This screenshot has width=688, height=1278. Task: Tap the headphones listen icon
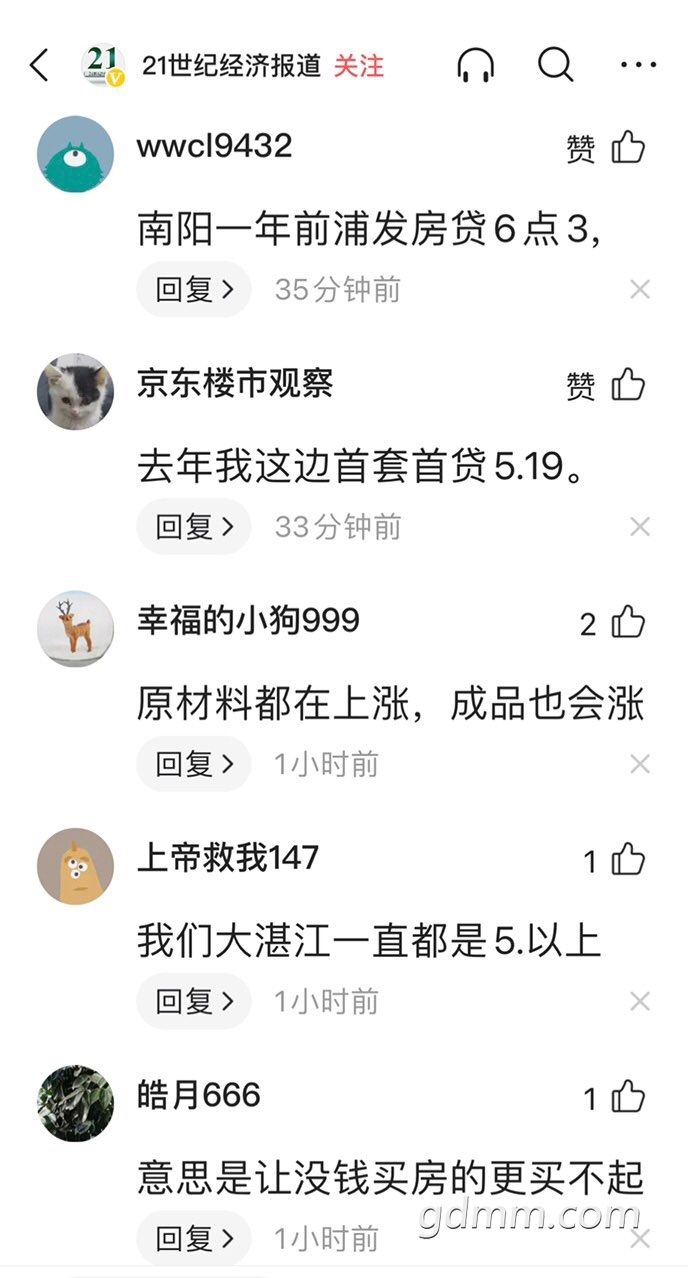(x=476, y=66)
